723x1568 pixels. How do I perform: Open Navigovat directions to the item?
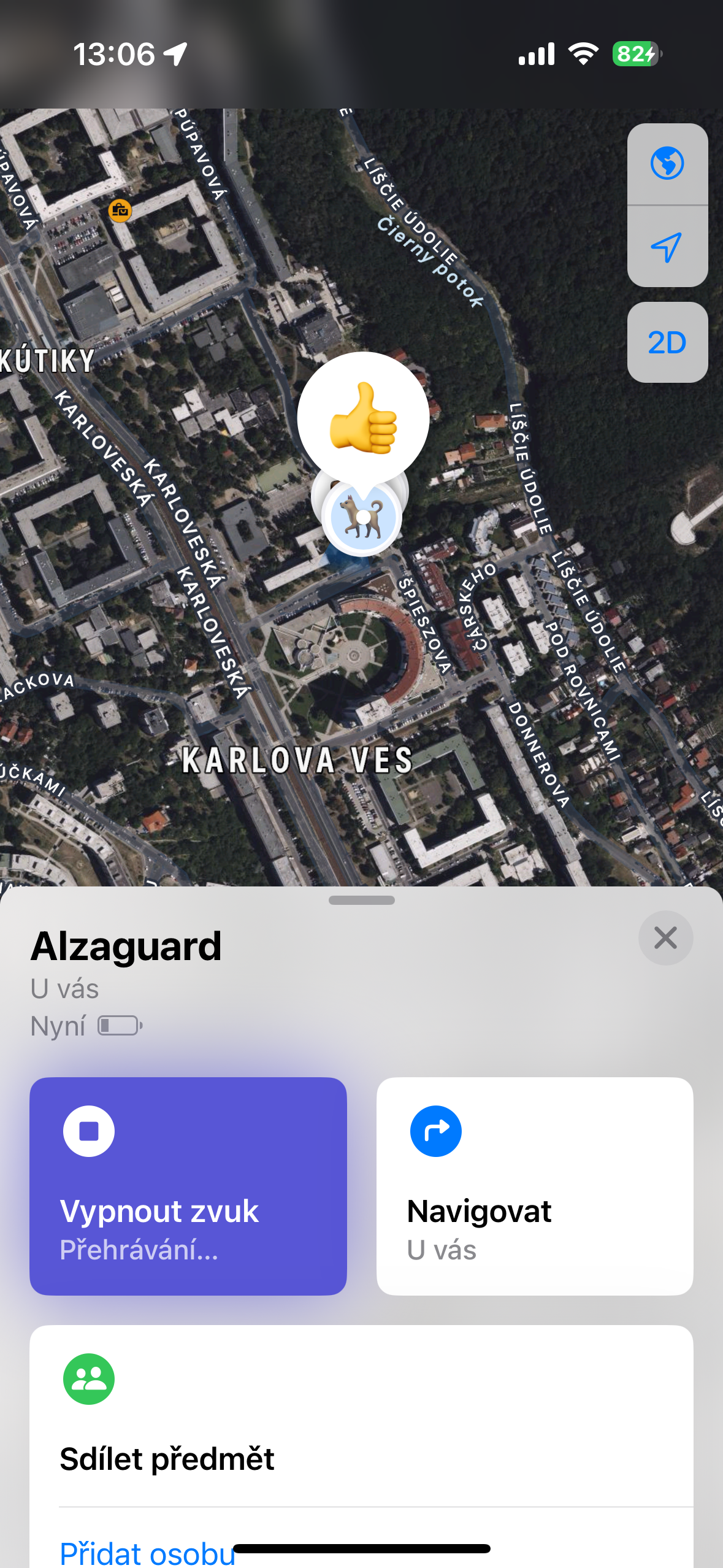coord(535,1186)
